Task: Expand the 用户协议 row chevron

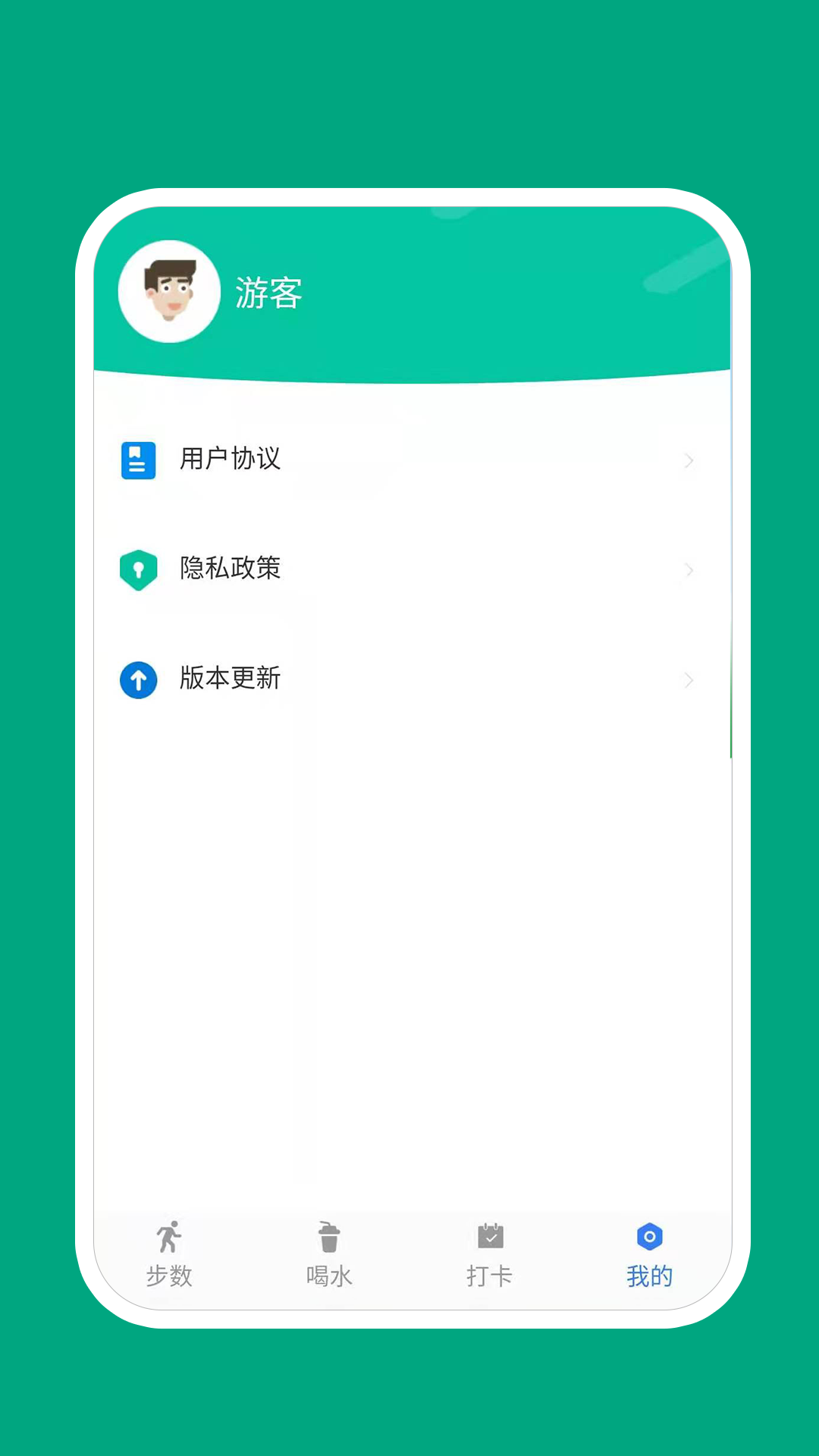Action: pos(689,460)
